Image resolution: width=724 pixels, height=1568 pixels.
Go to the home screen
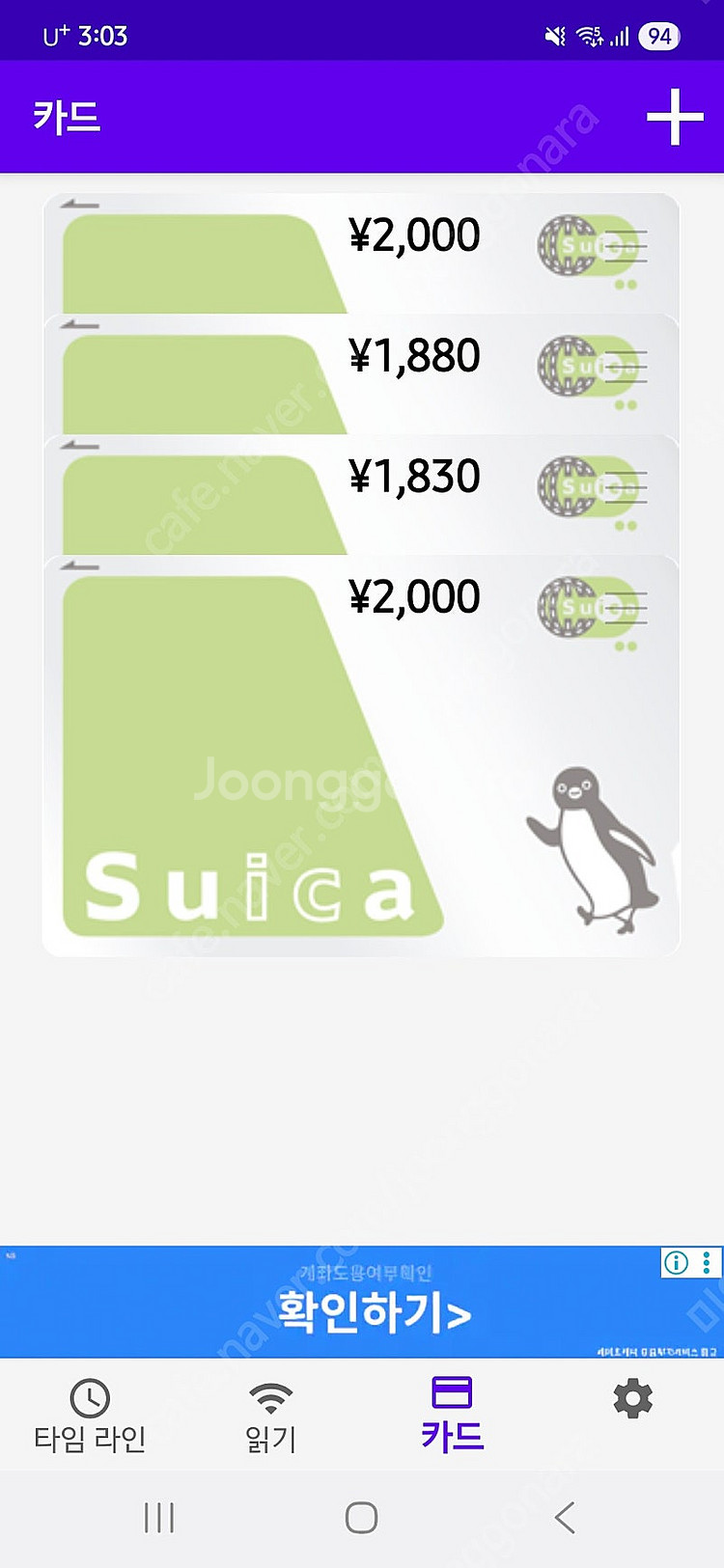(361, 1518)
